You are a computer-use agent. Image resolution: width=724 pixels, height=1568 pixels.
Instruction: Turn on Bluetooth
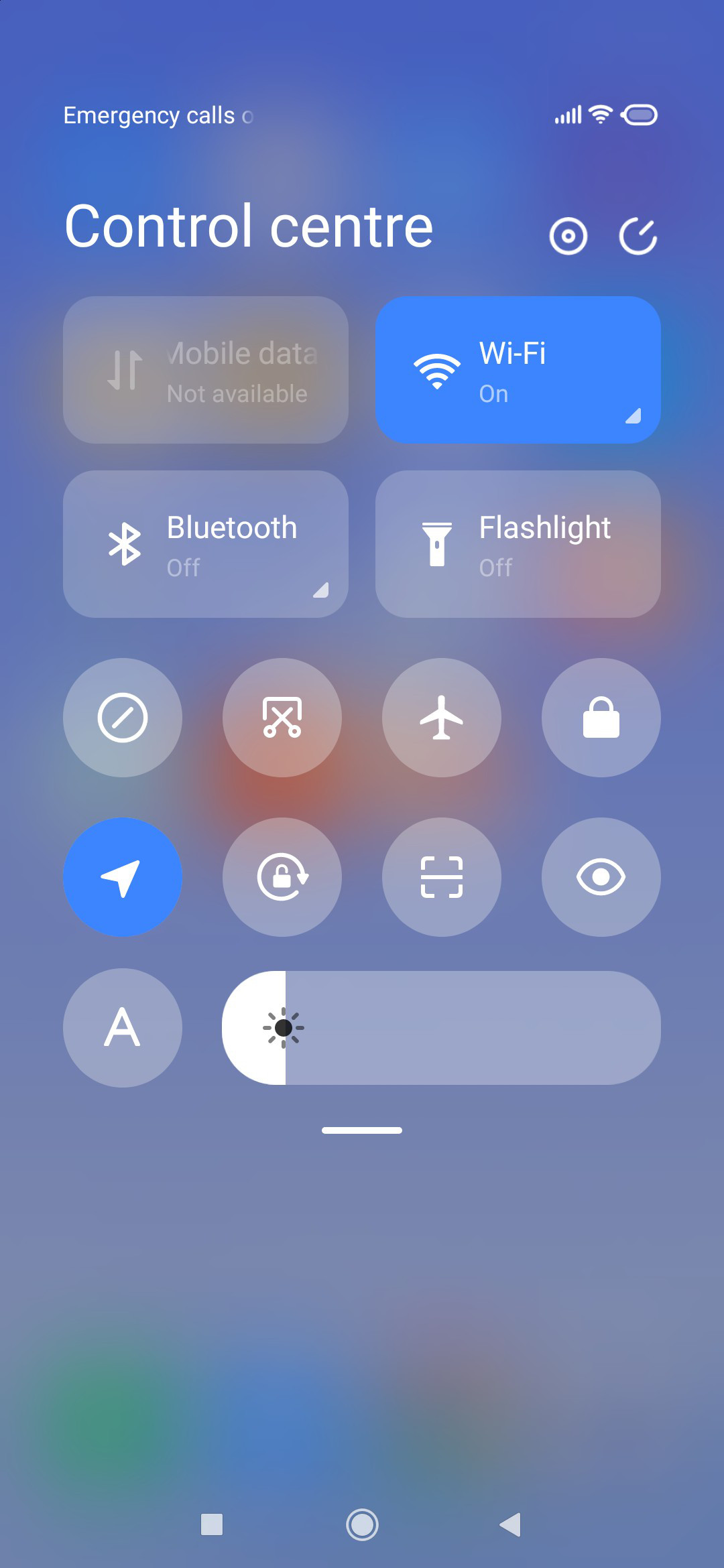(x=206, y=544)
